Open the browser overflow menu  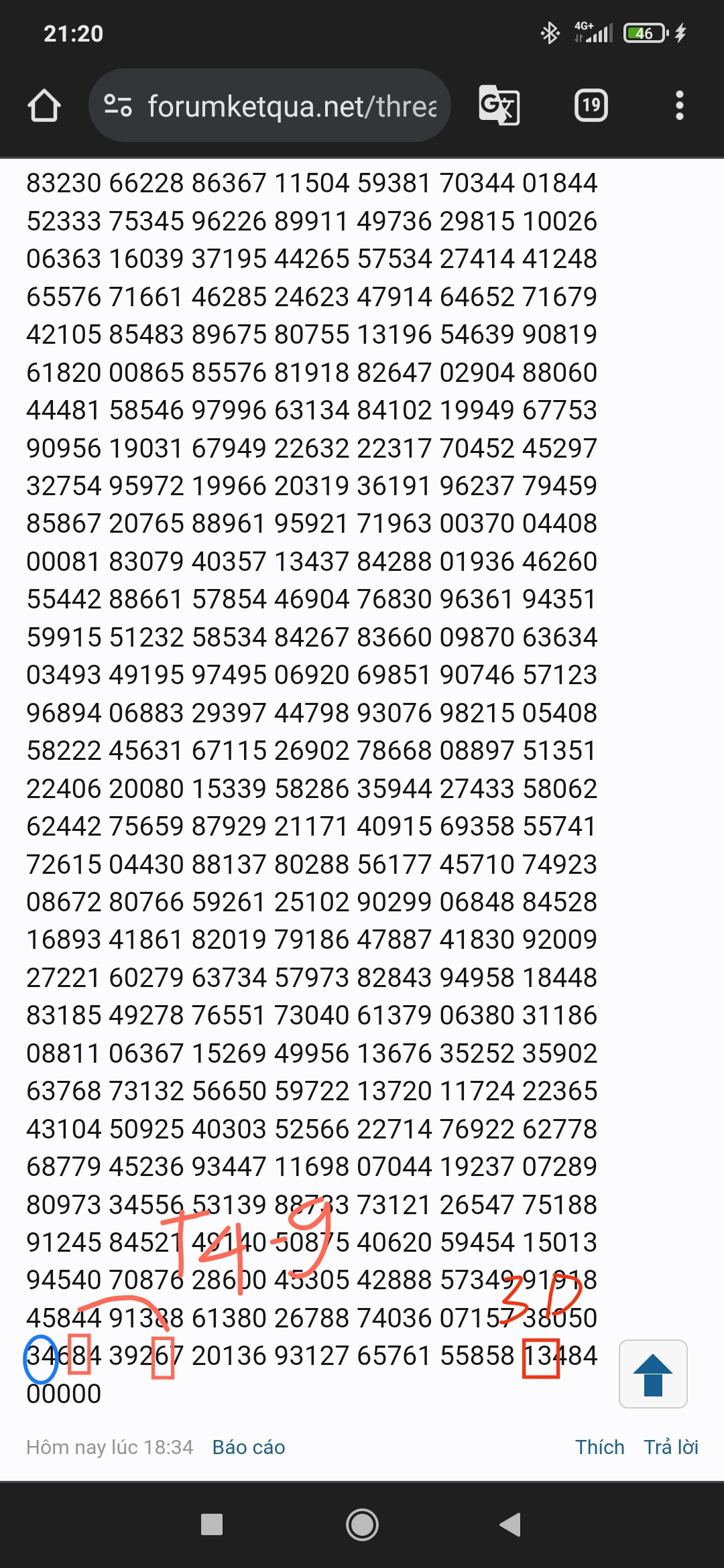coord(679,106)
